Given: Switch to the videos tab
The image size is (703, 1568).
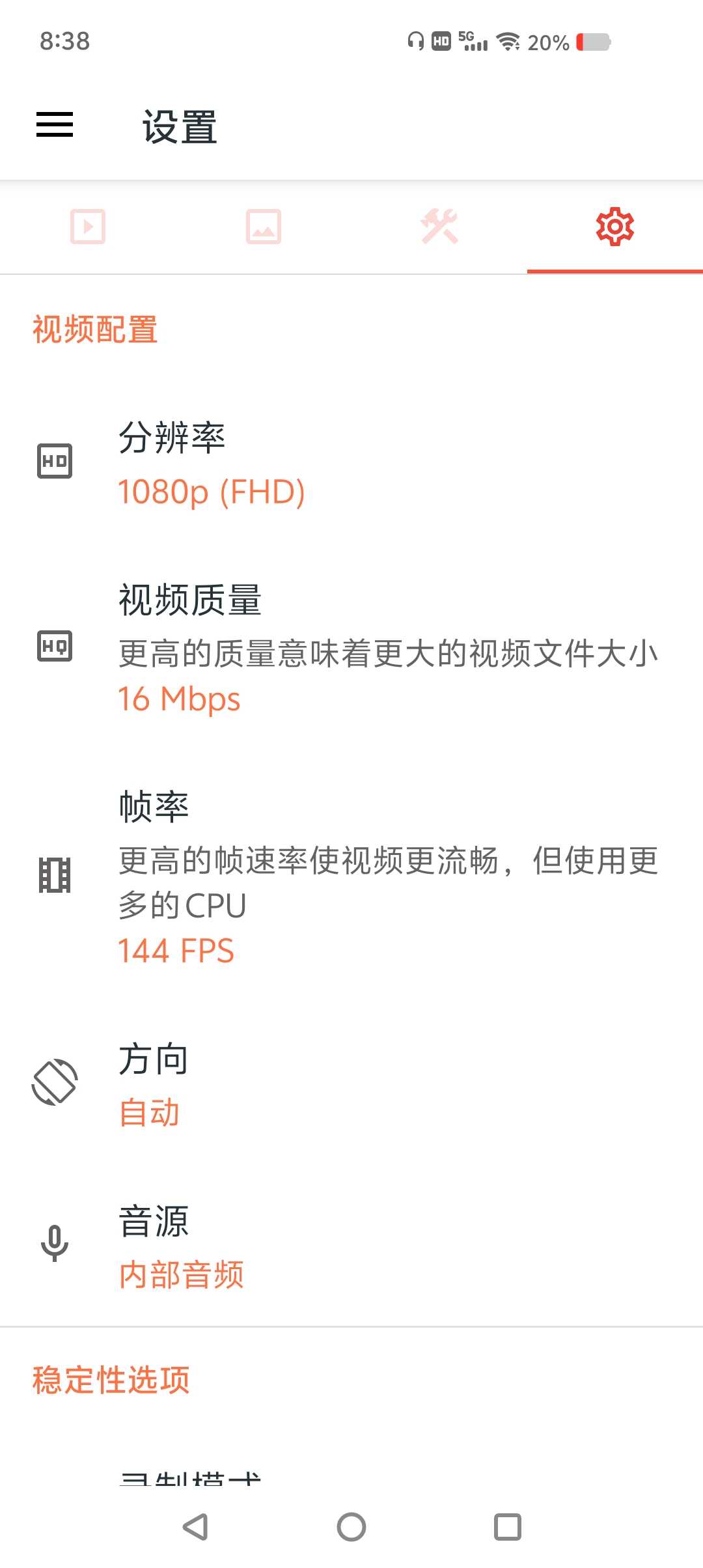Looking at the screenshot, I should click(x=88, y=227).
